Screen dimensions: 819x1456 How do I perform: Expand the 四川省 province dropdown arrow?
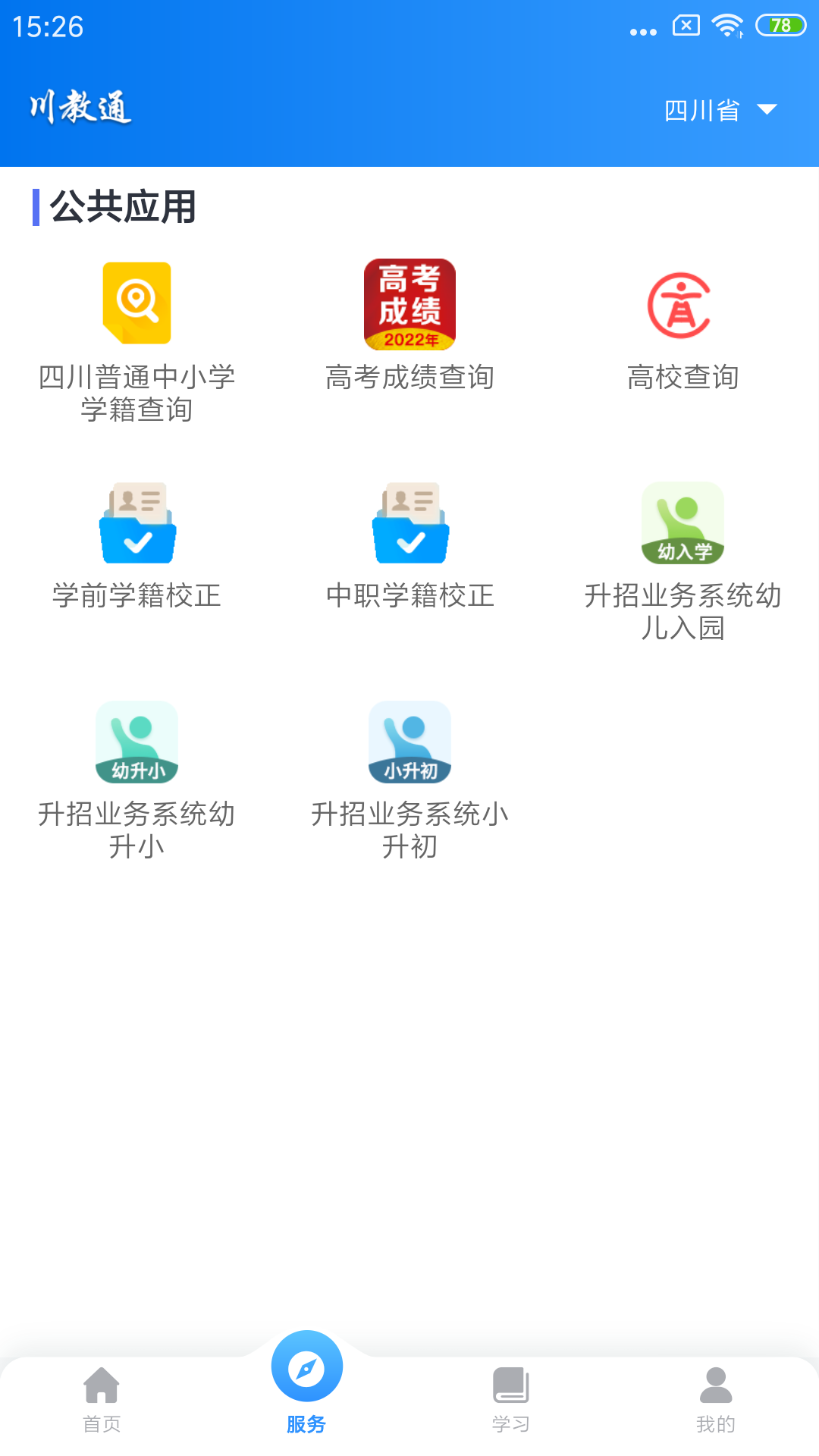767,109
